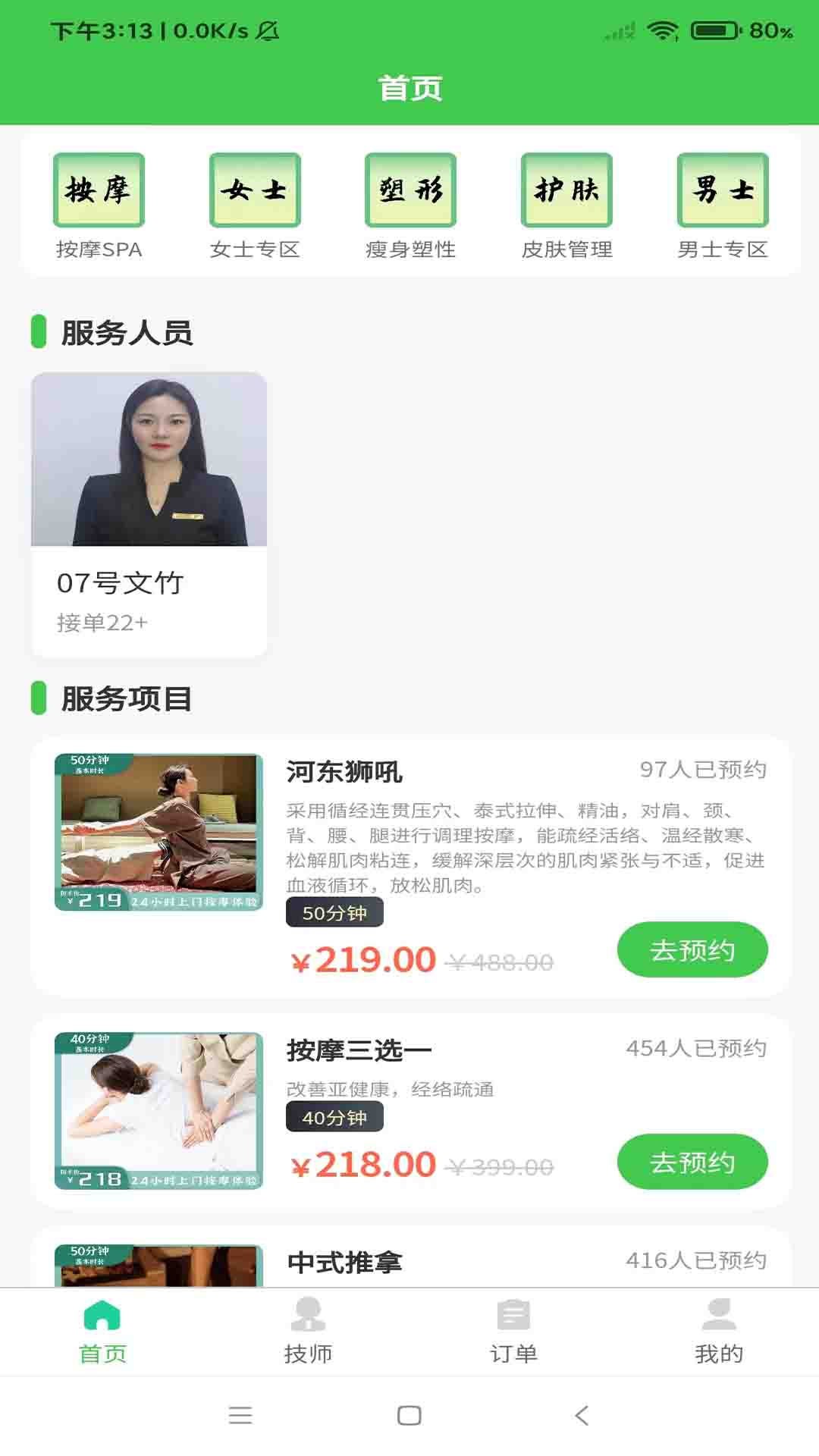Tap 去预约 for 河东狮吼
Image resolution: width=819 pixels, height=1456 pixels.
click(692, 949)
